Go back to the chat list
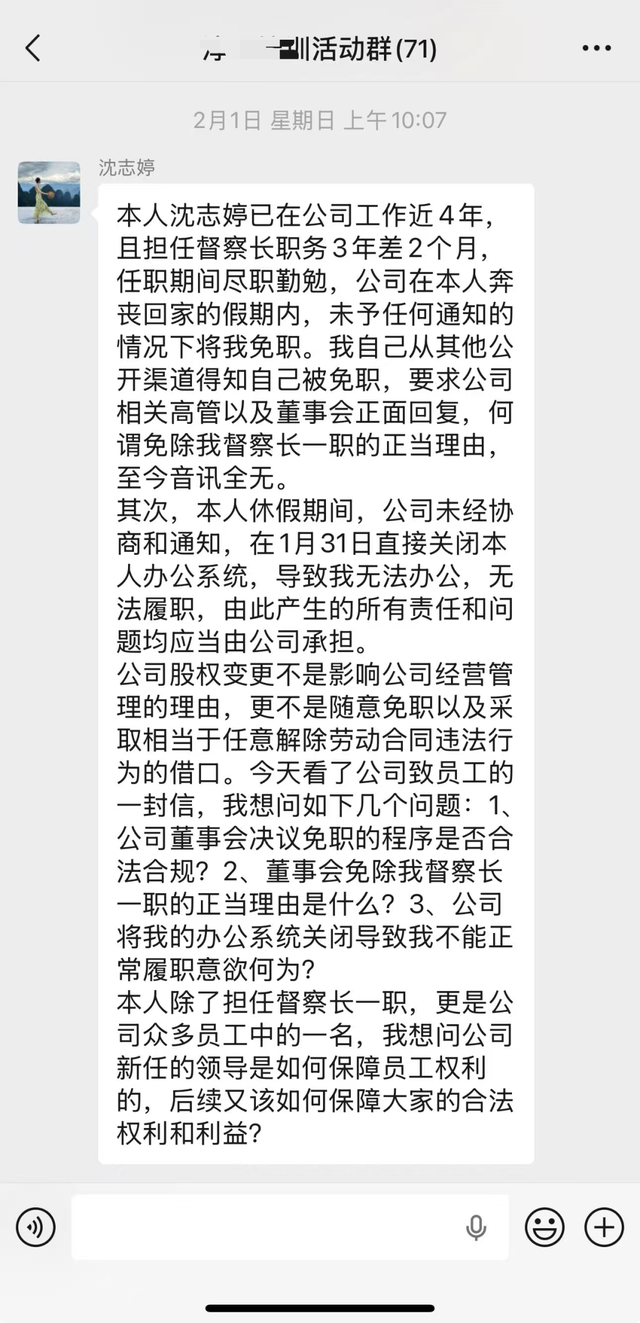 (x=33, y=48)
